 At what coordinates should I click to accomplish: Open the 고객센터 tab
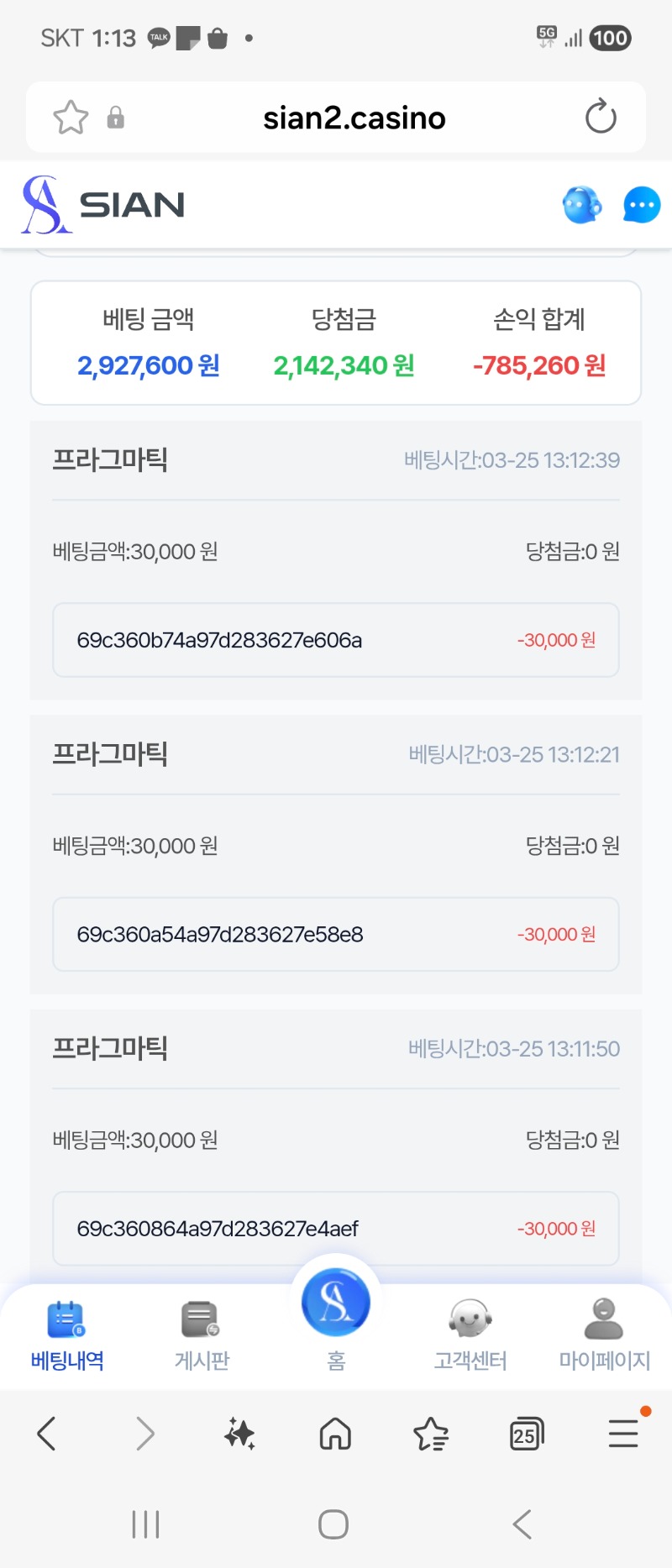(x=470, y=1335)
